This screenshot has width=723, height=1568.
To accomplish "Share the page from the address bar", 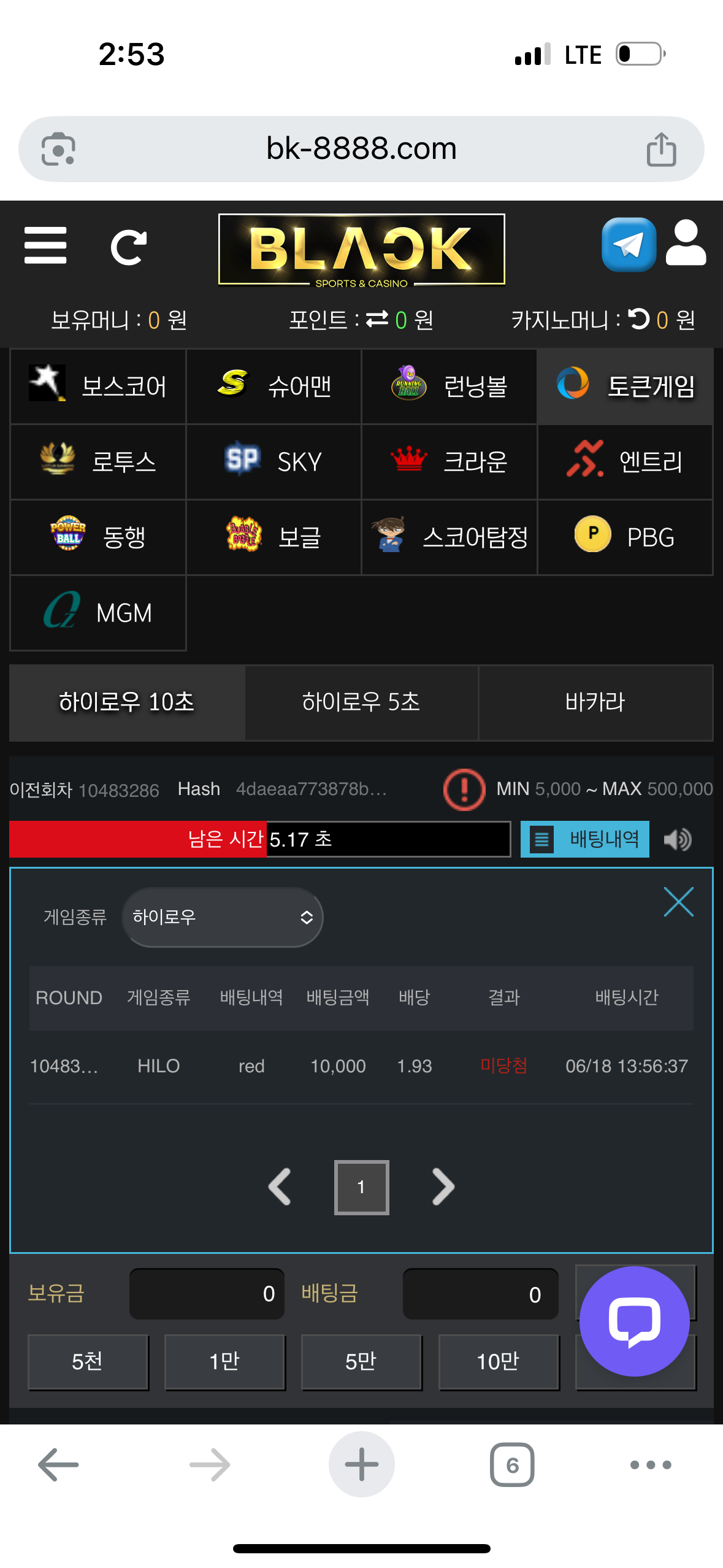I will point(661,149).
